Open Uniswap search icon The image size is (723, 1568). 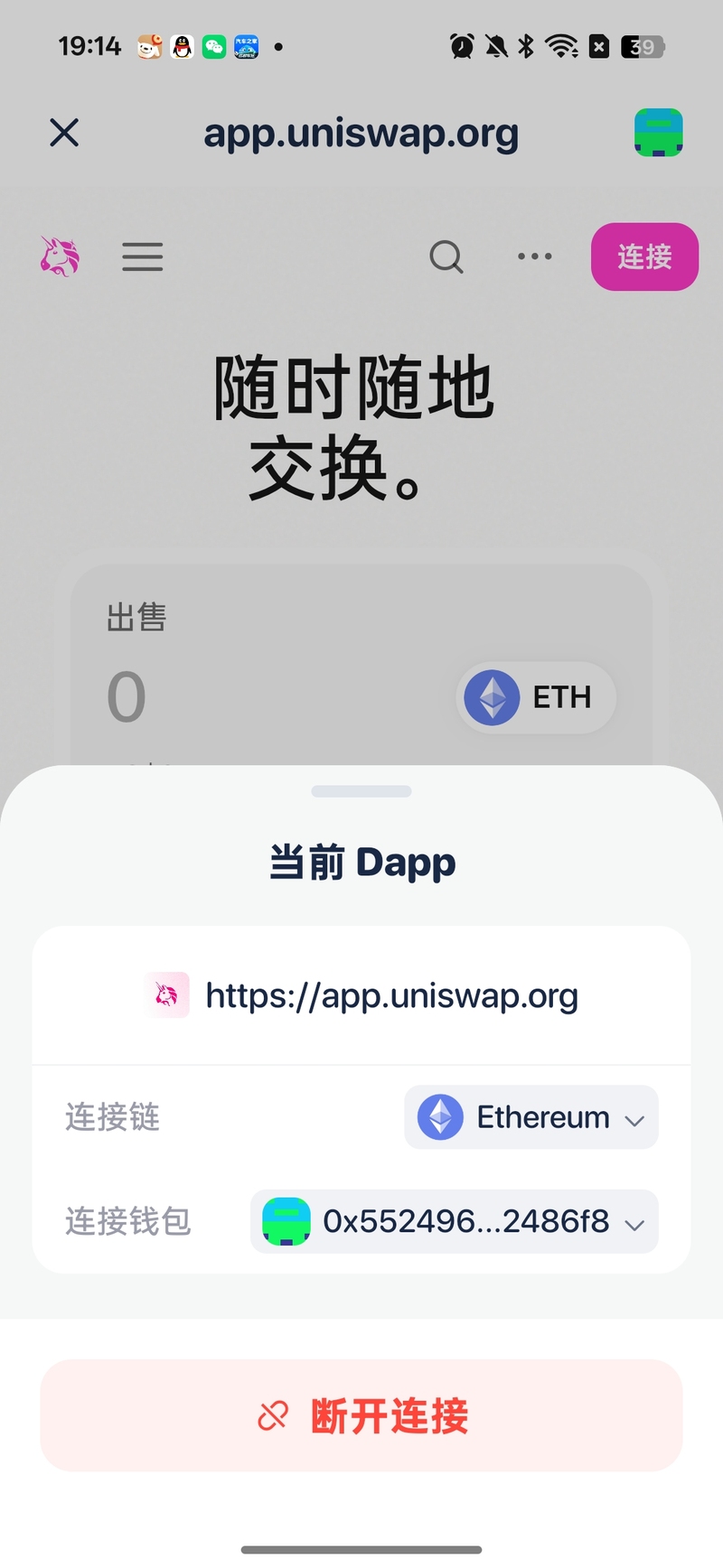point(446,257)
